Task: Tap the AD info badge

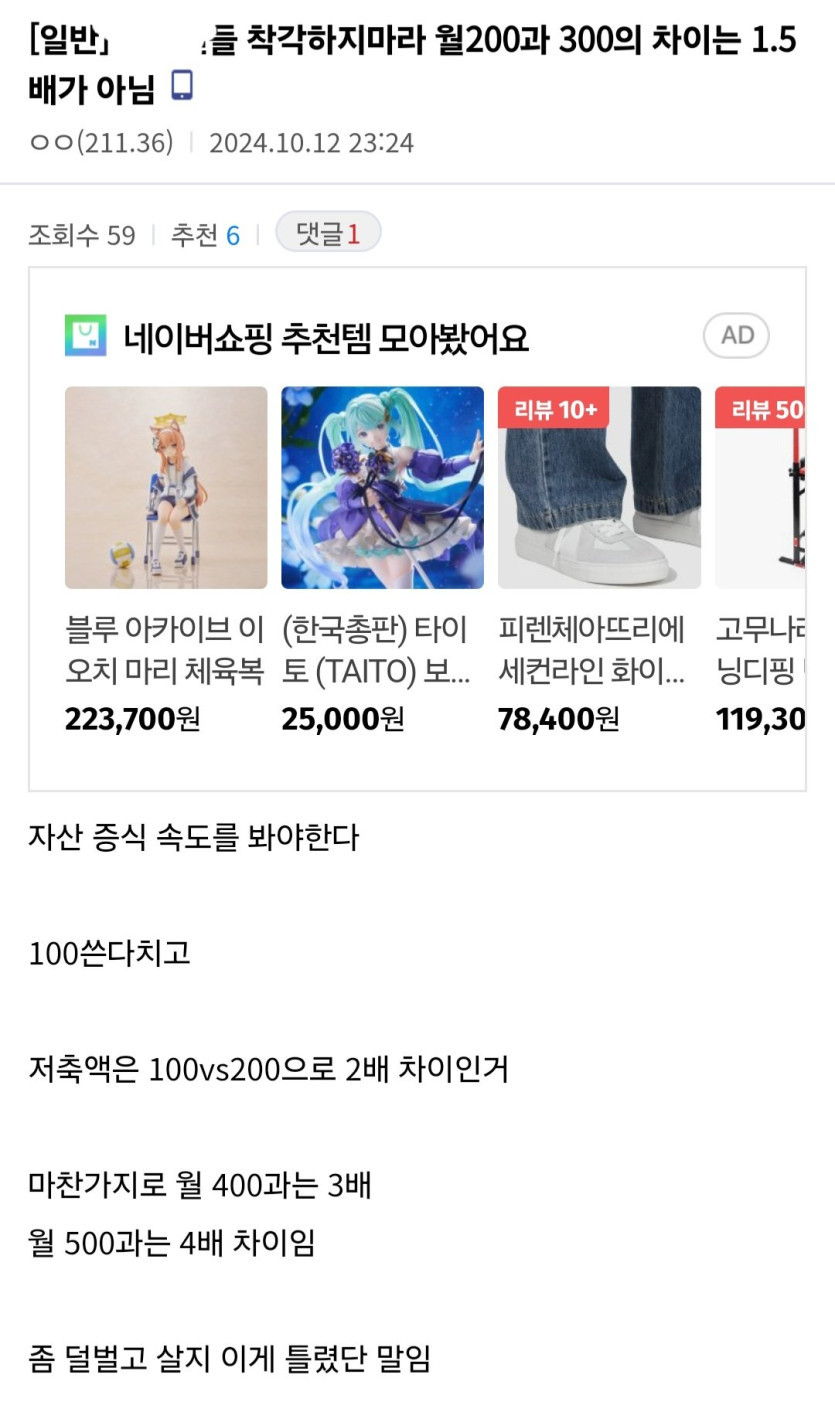Action: [x=736, y=335]
